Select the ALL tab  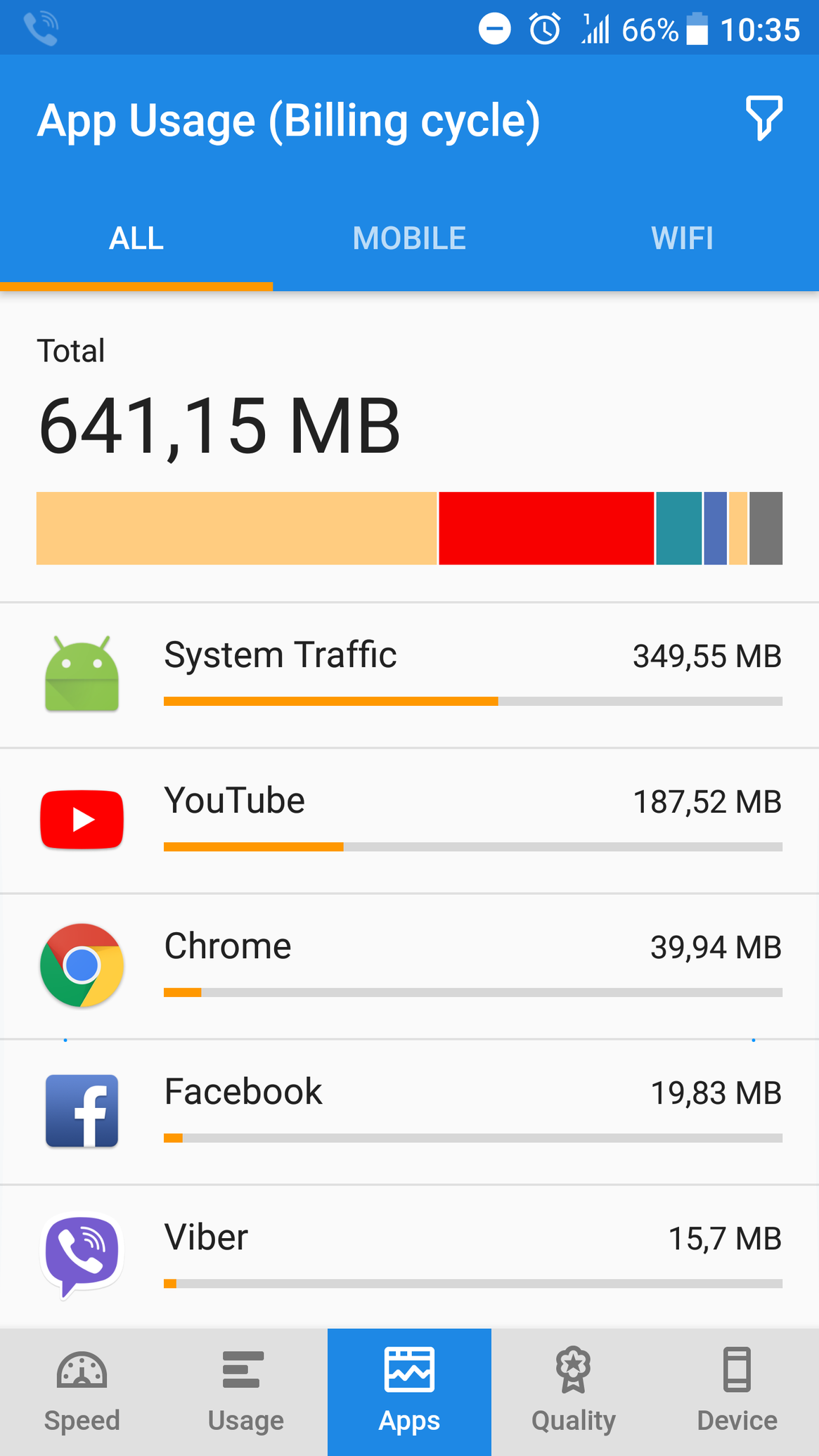pos(136,238)
